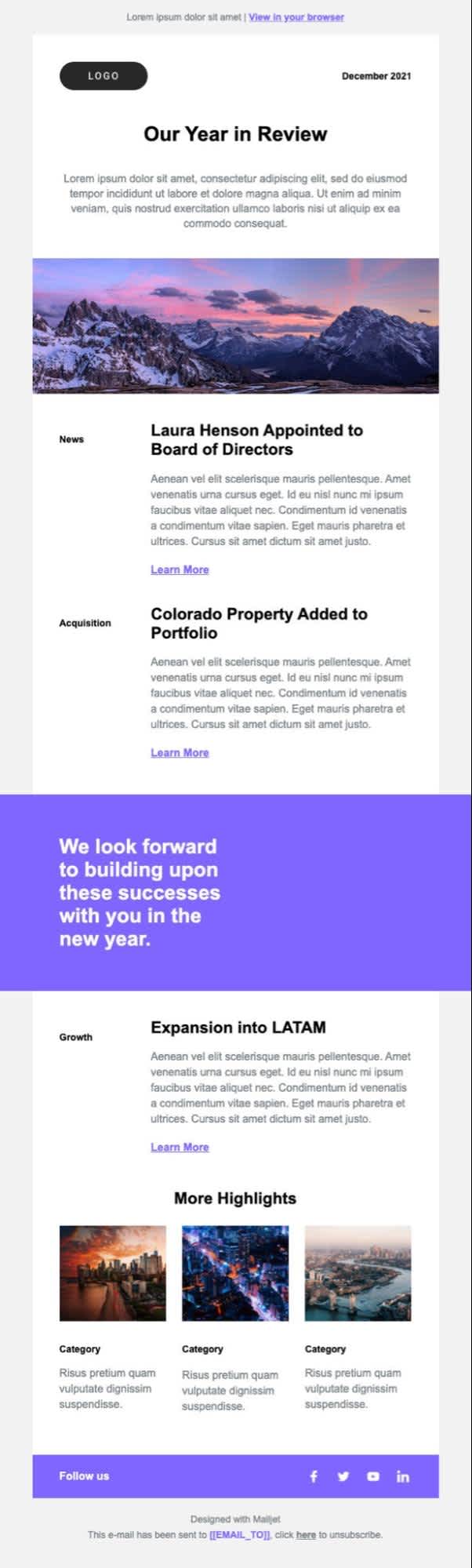Tap the 'here' unsubscribe link

tap(306, 1535)
